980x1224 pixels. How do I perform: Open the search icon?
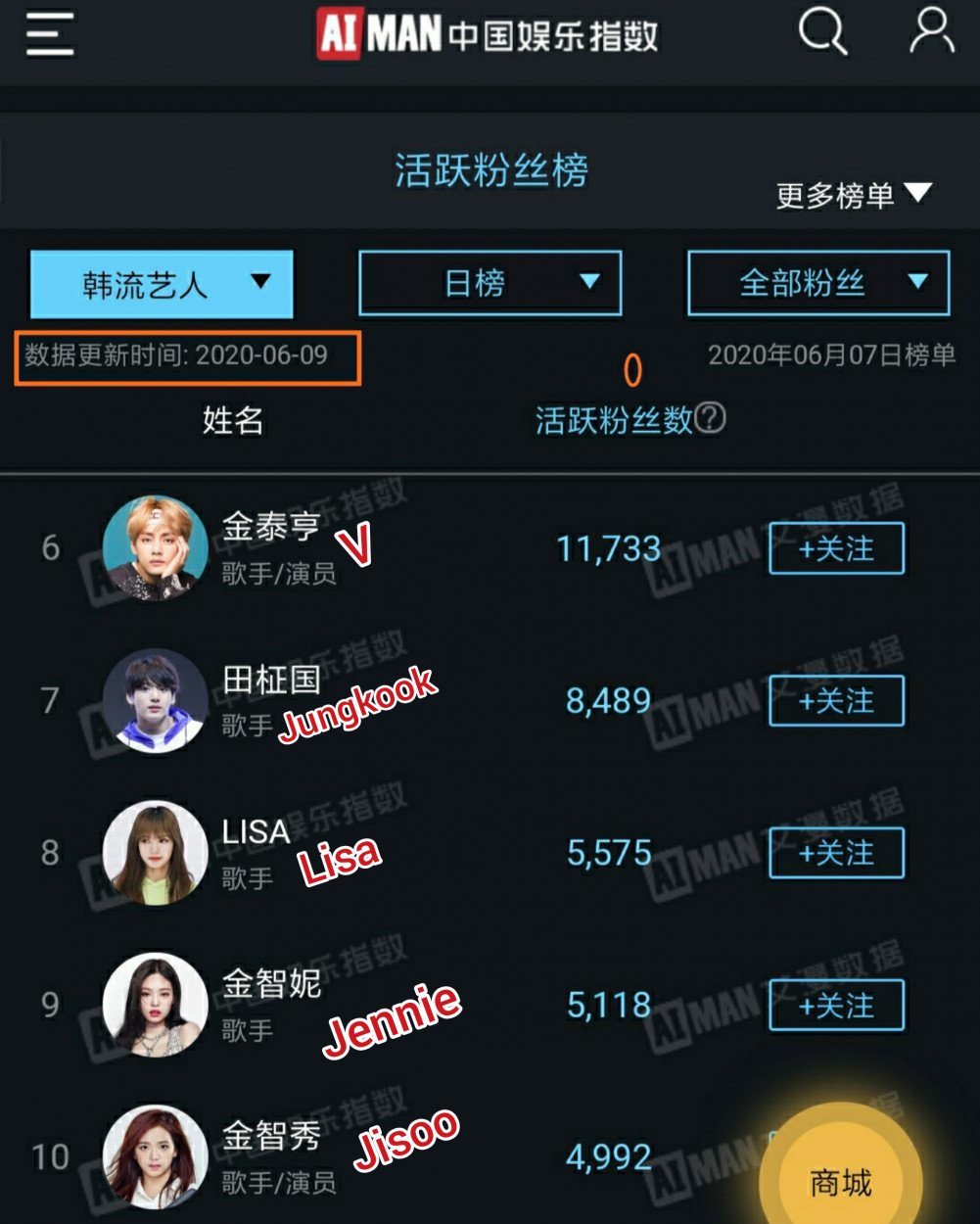[x=822, y=33]
